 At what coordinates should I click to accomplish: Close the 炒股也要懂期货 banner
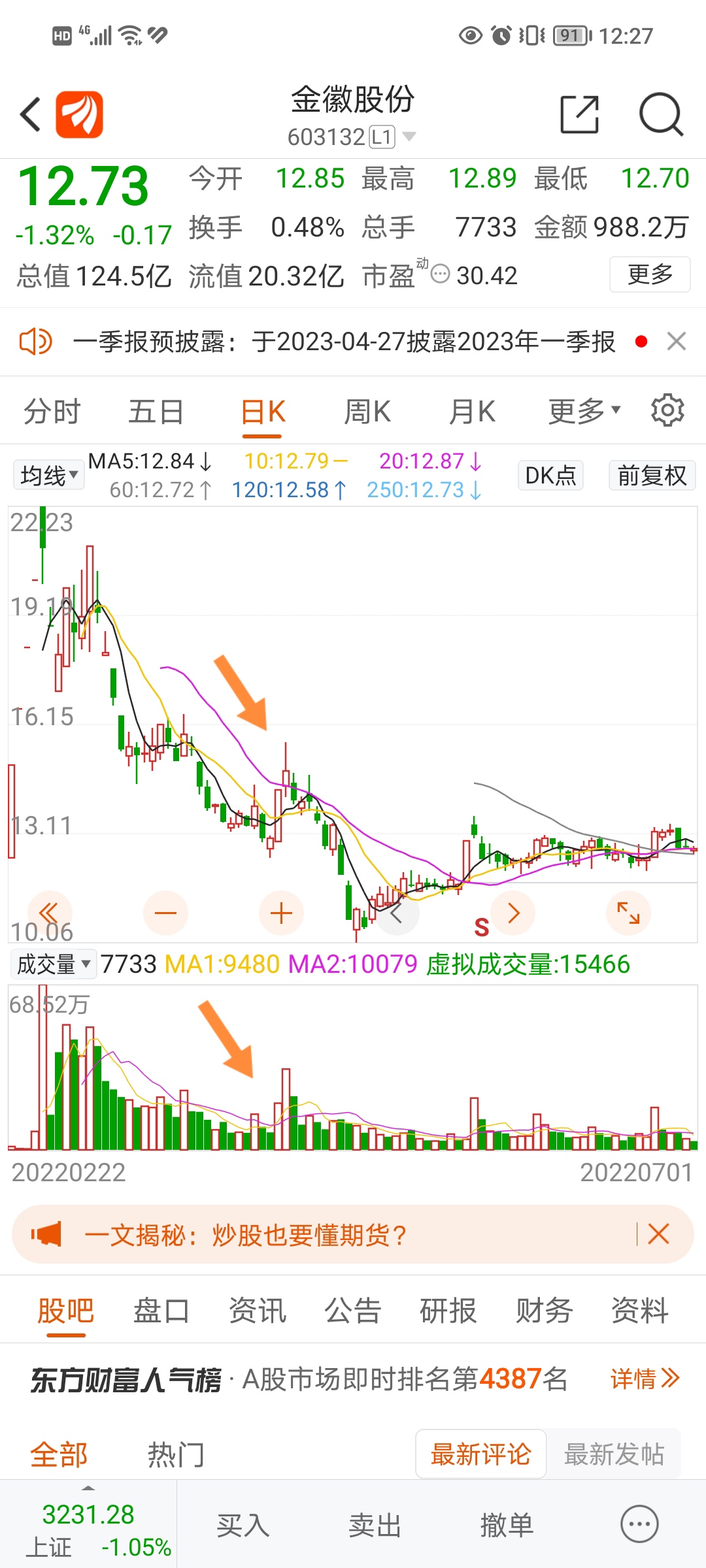(x=658, y=1234)
